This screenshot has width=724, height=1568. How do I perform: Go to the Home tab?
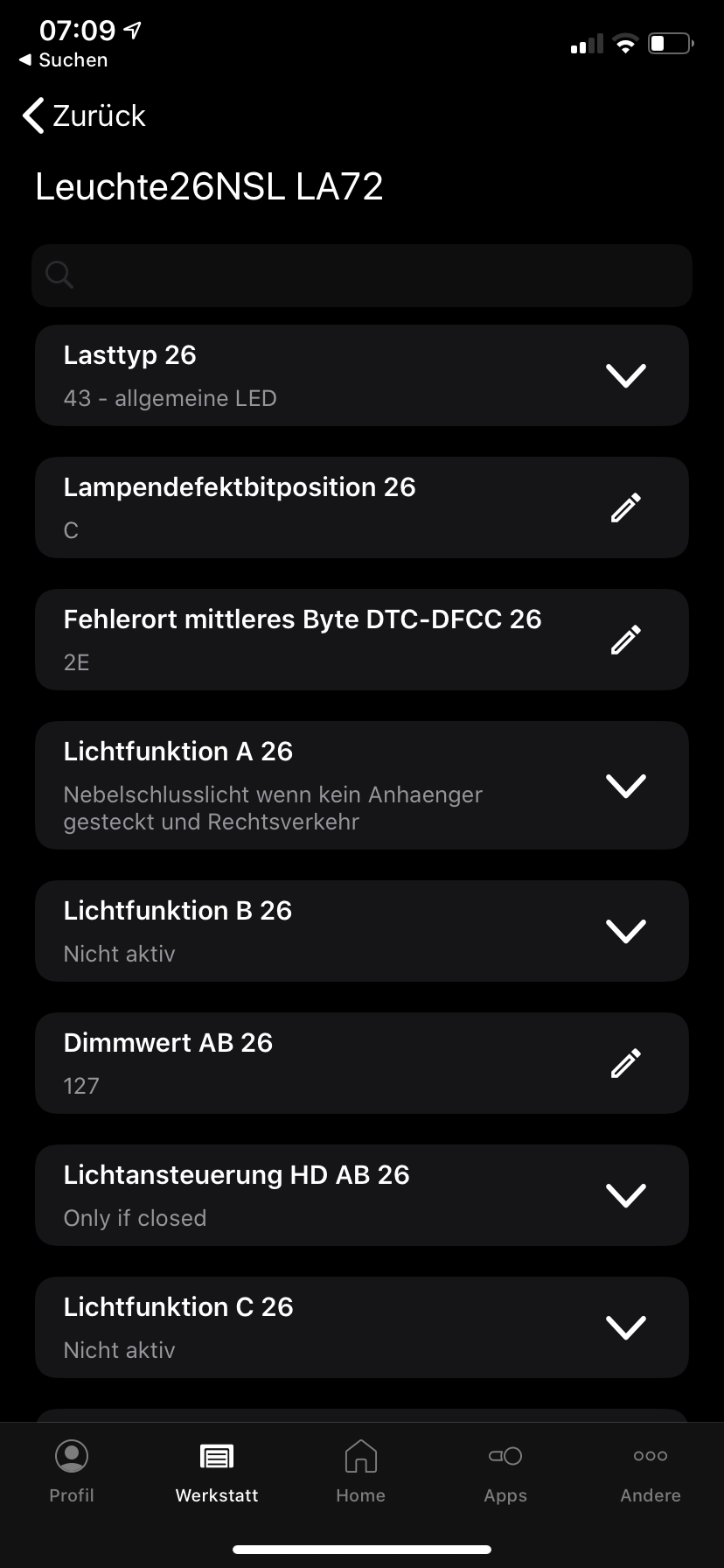tap(361, 1472)
